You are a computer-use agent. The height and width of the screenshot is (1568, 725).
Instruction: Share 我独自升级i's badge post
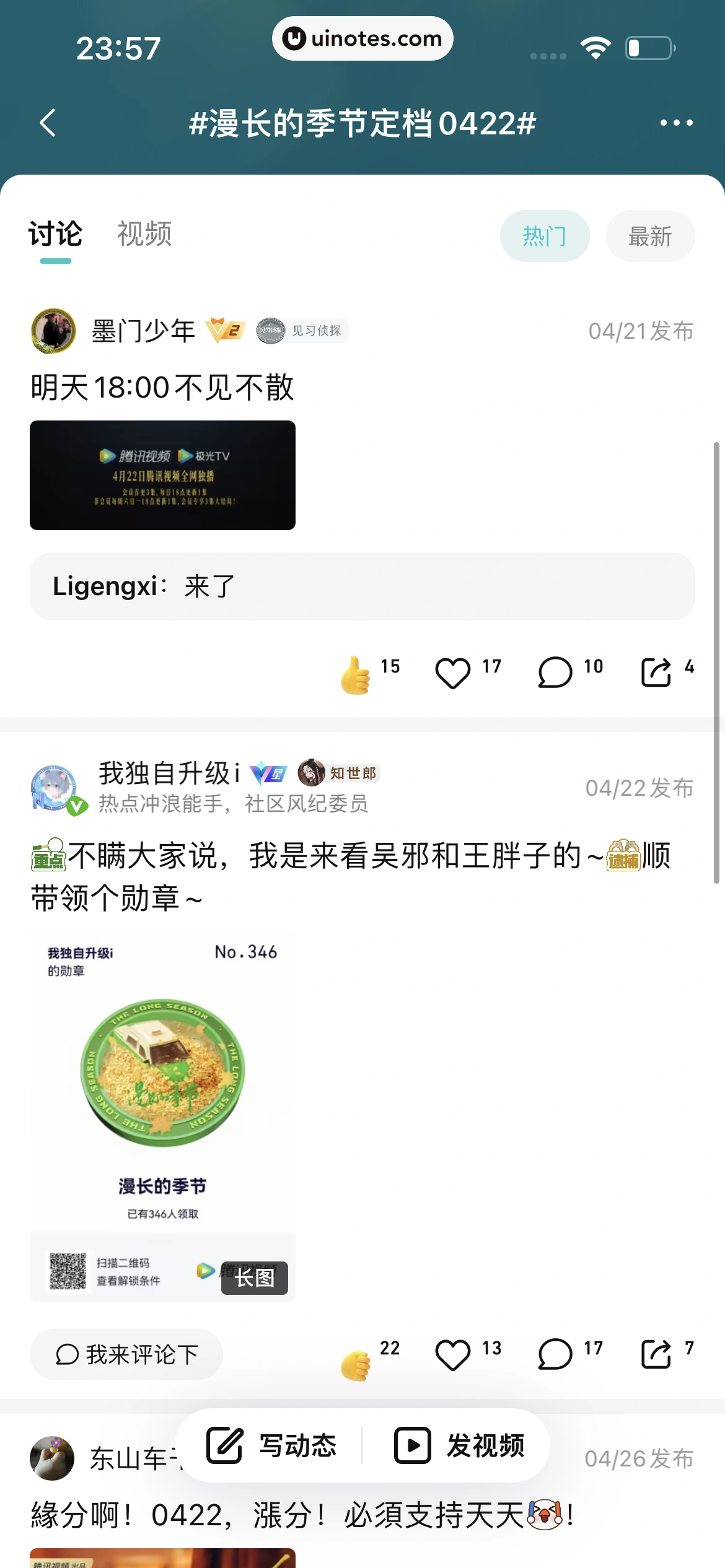656,1354
